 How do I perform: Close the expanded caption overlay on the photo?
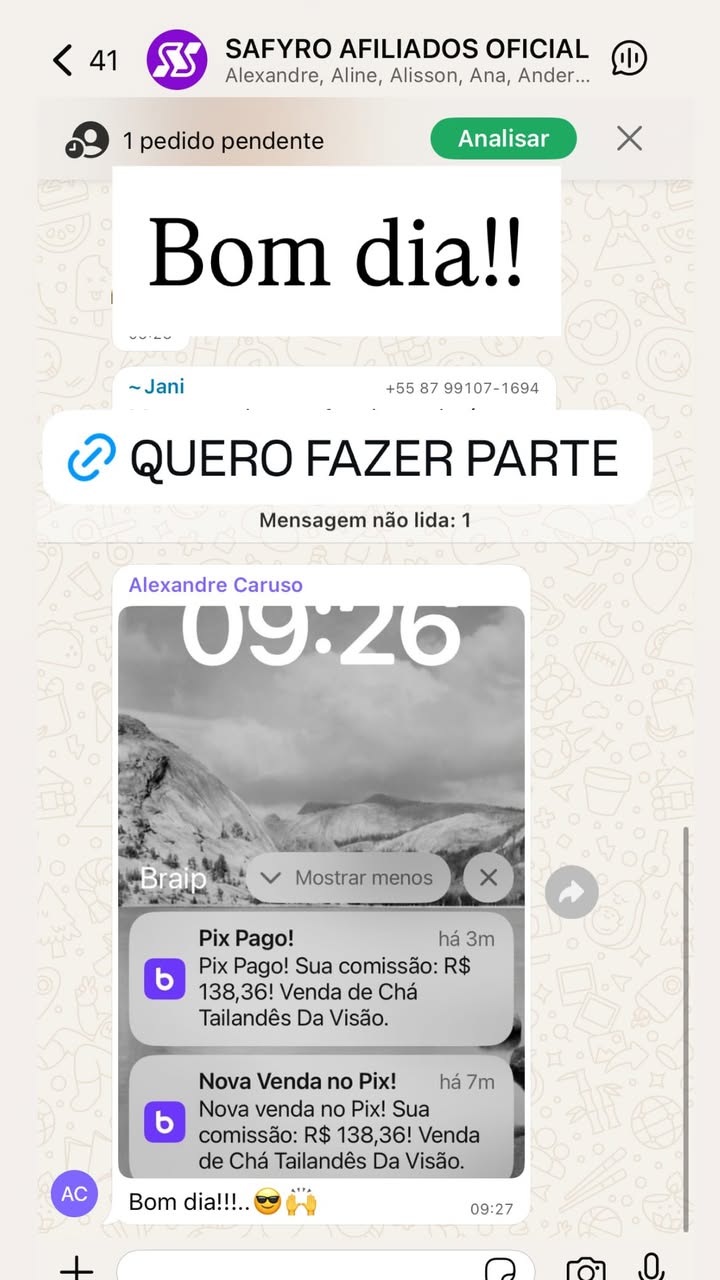coord(488,878)
